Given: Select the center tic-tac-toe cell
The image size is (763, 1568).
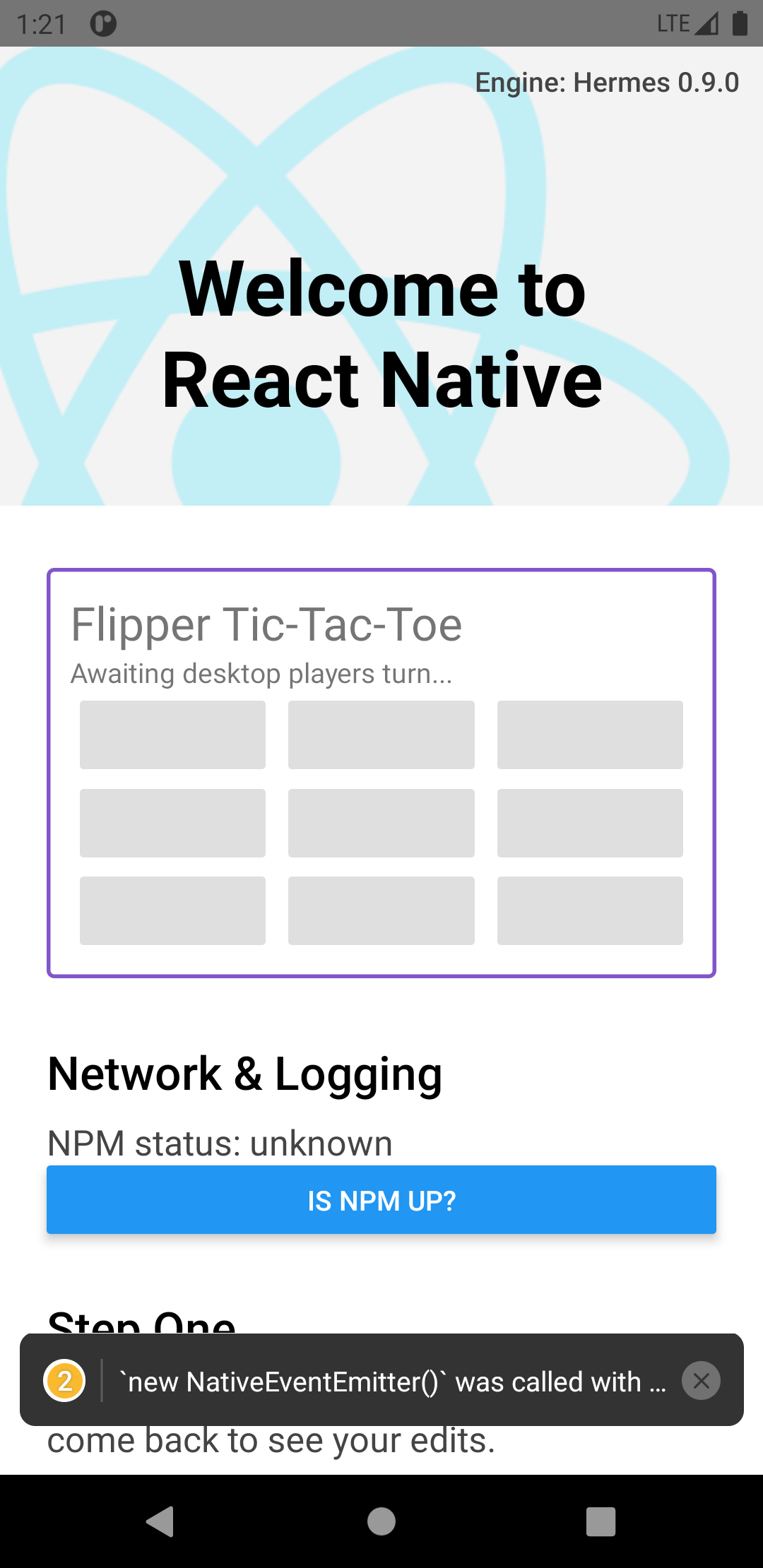Looking at the screenshot, I should click(381, 823).
